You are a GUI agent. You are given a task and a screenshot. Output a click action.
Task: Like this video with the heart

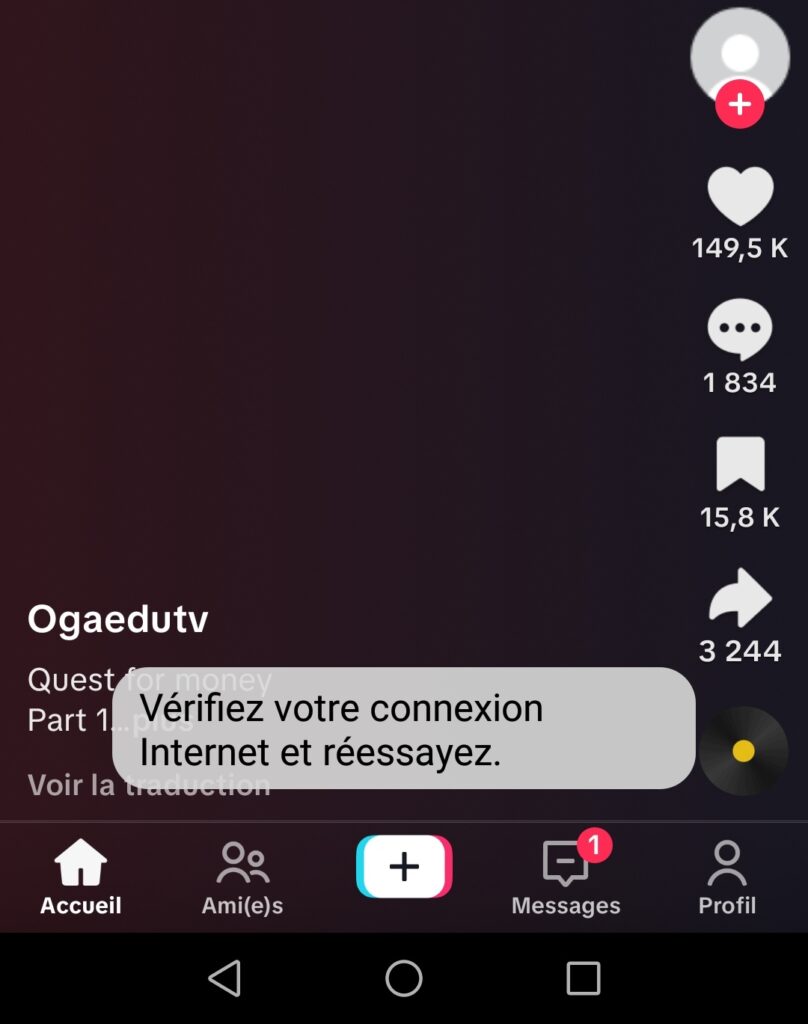coord(740,196)
